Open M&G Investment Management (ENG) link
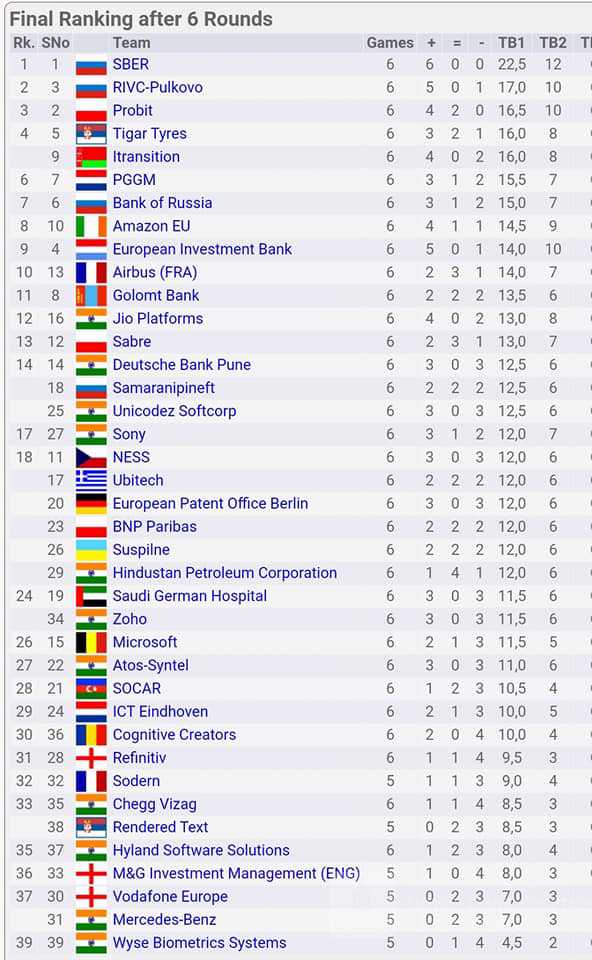The width and height of the screenshot is (592, 960). point(236,873)
